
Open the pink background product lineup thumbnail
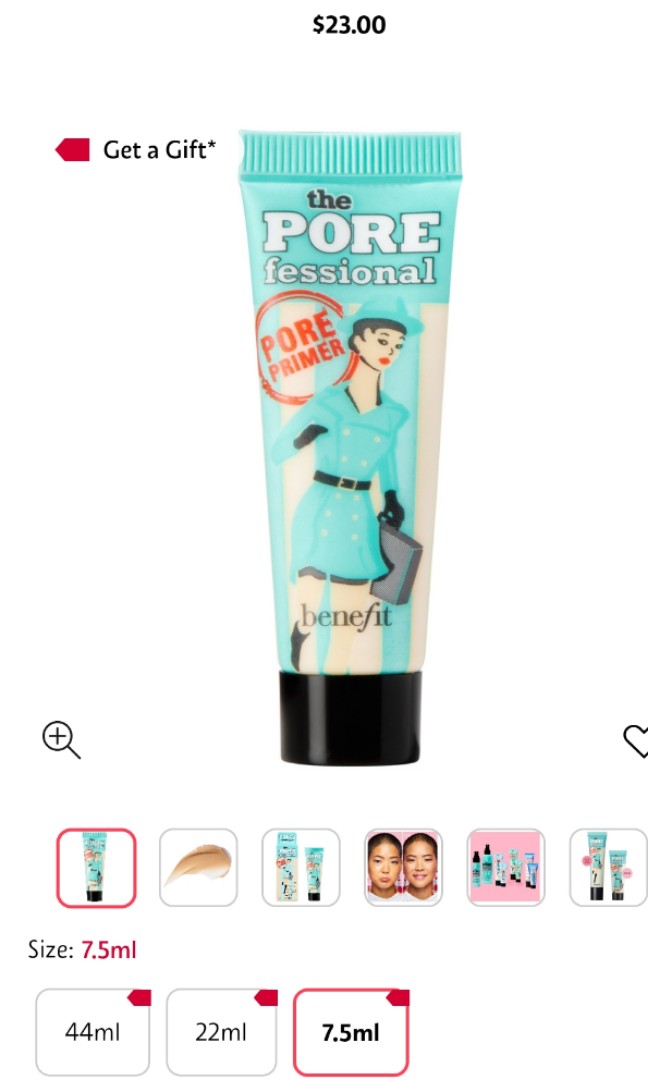[x=506, y=867]
